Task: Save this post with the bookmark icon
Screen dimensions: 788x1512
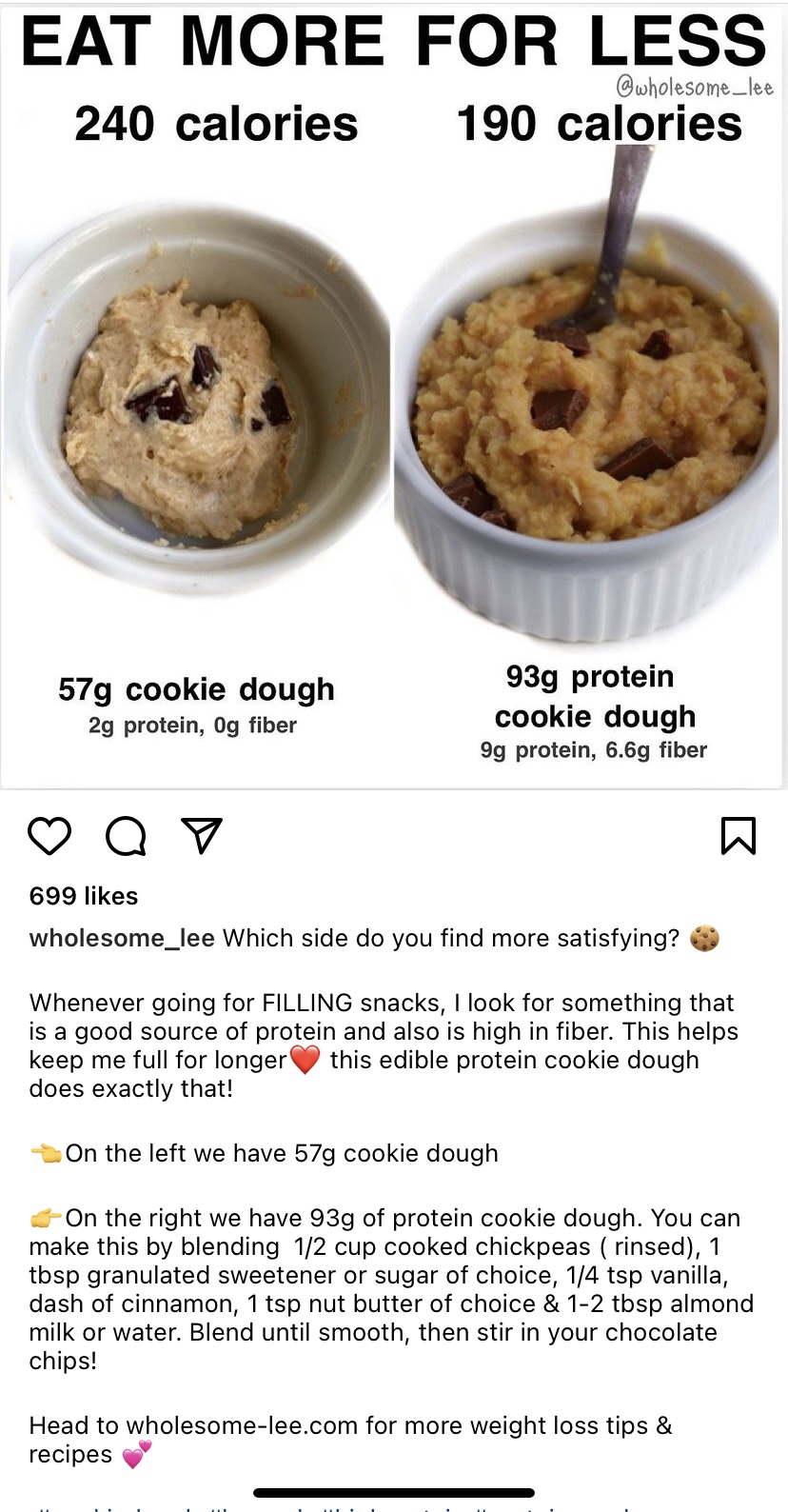Action: tap(739, 836)
